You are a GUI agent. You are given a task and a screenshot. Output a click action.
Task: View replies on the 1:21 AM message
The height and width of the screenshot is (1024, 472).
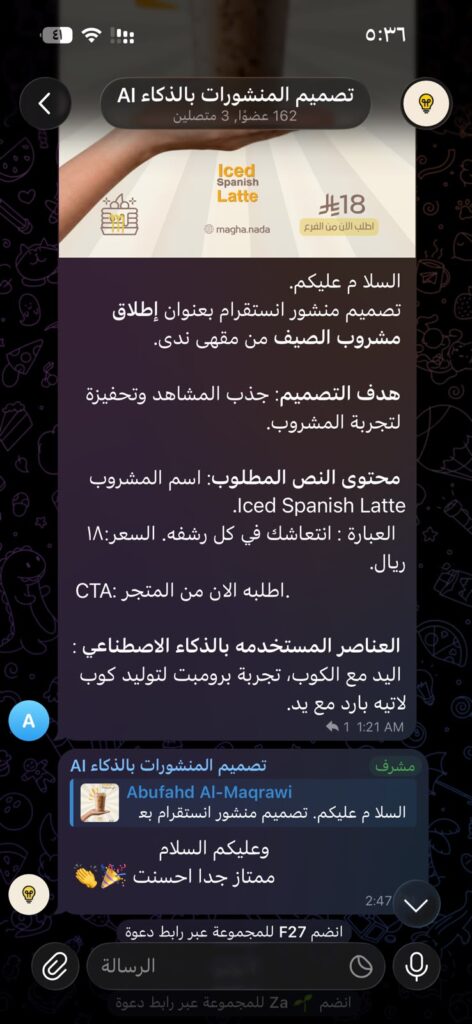[x=338, y=726]
